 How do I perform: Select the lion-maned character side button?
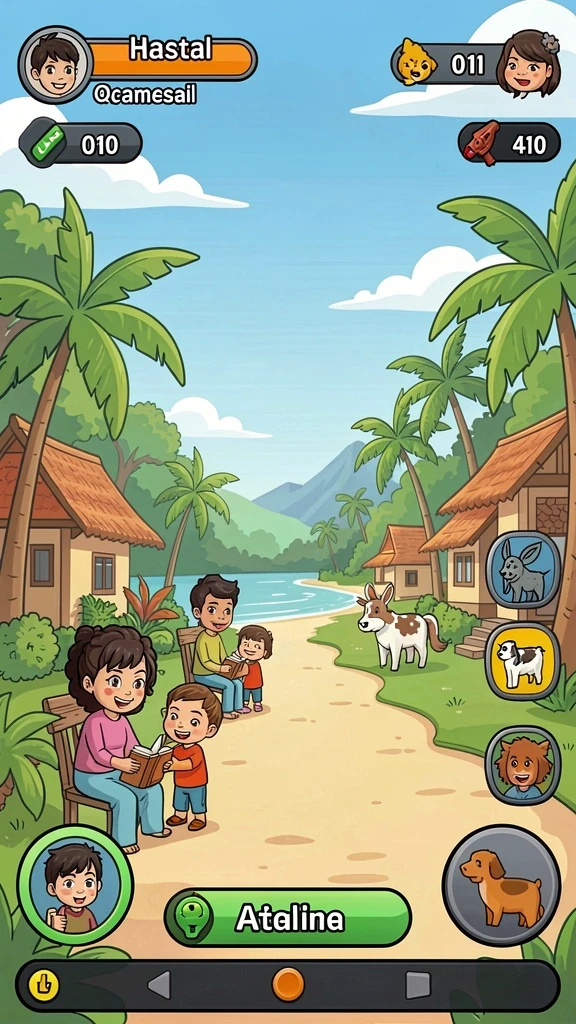tap(522, 765)
